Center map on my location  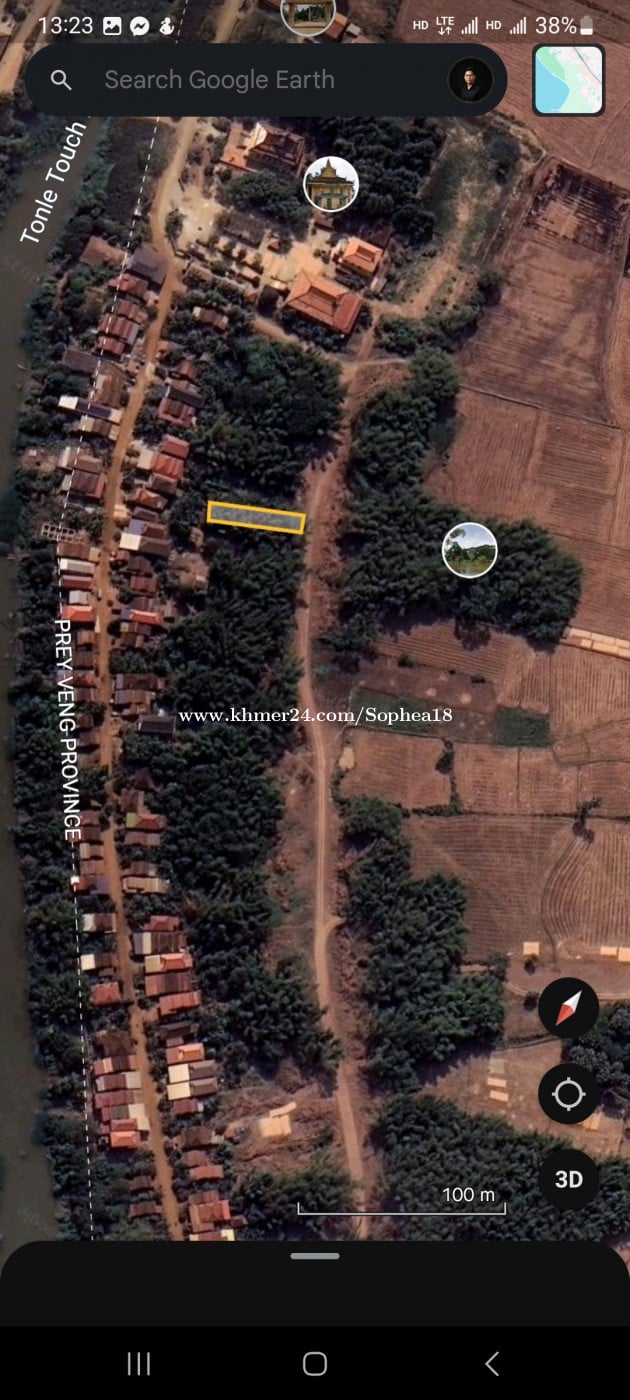coord(568,1094)
